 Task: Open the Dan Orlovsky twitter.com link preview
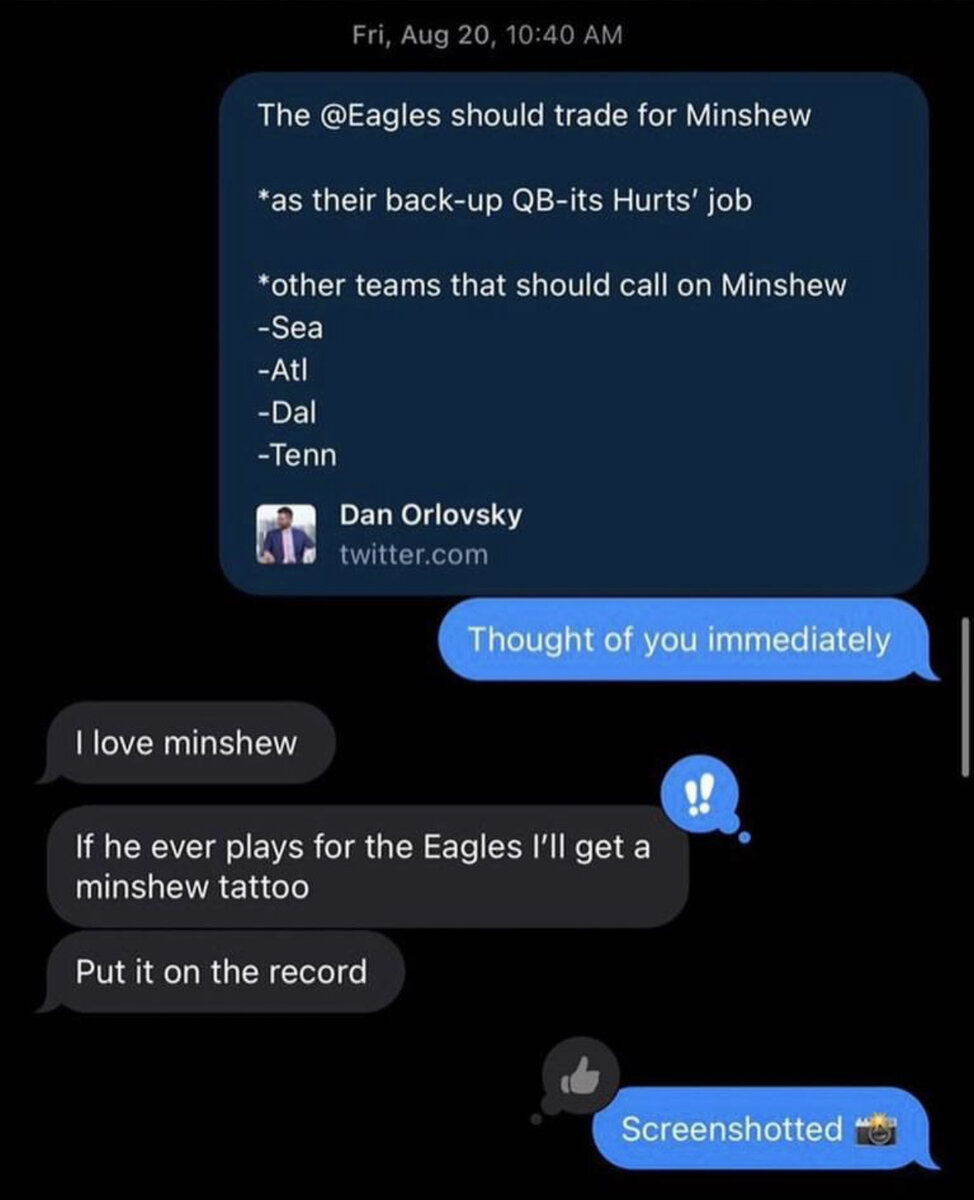(x=430, y=534)
